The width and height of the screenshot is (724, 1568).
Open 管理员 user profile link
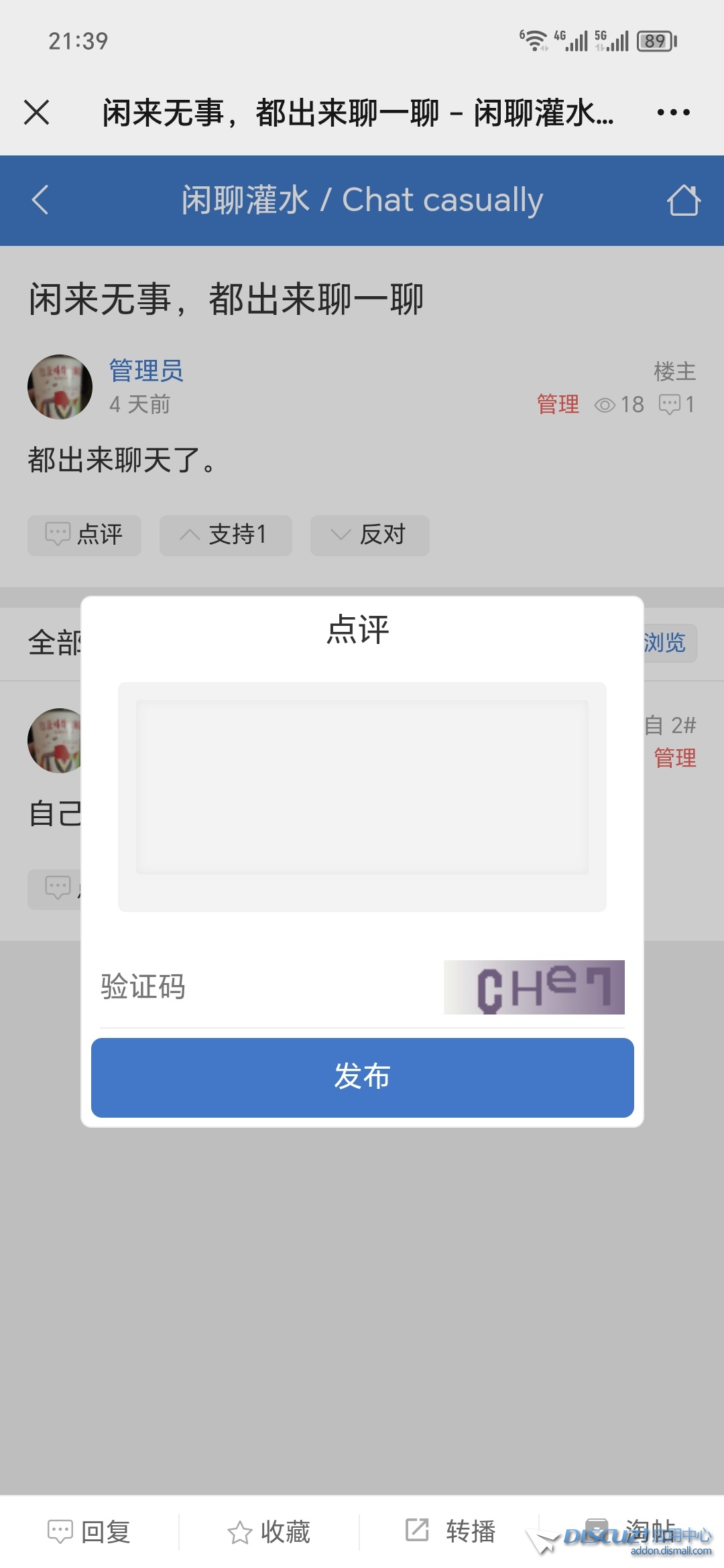[x=146, y=371]
